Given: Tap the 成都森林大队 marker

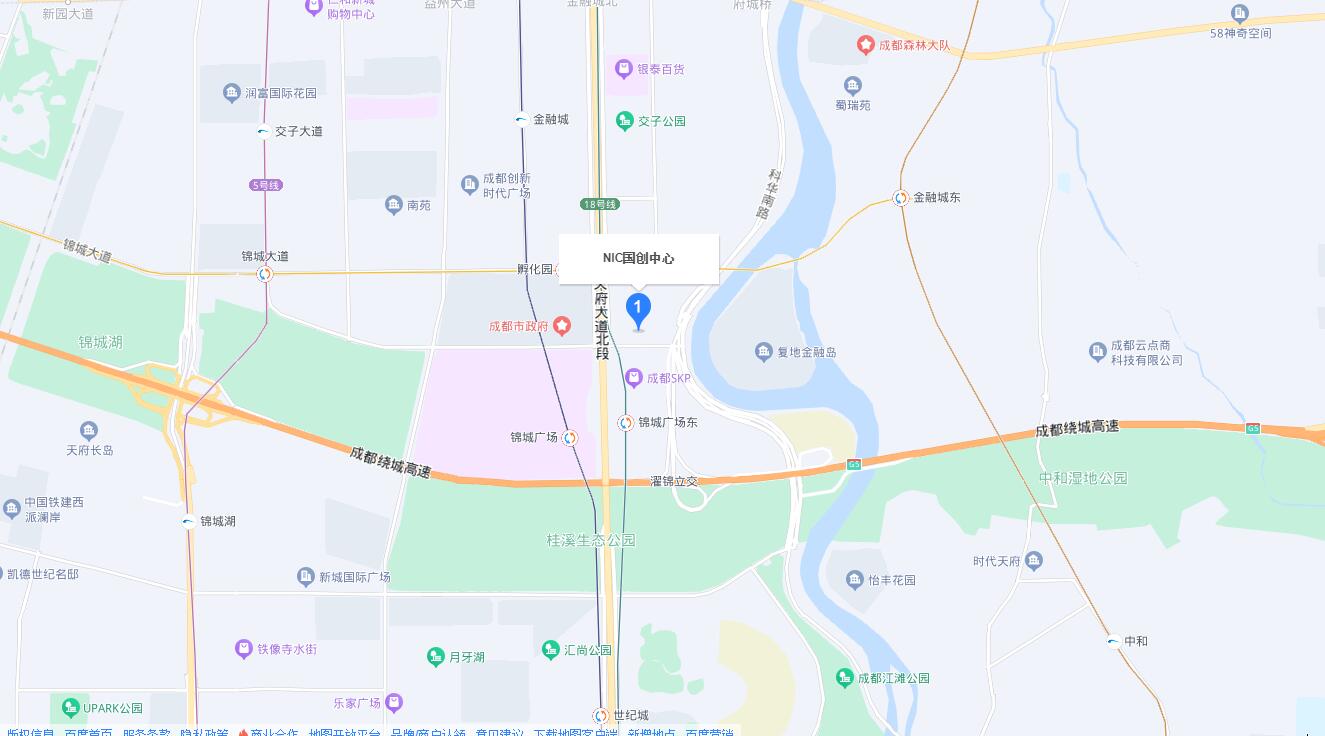Looking at the screenshot, I should (x=866, y=45).
